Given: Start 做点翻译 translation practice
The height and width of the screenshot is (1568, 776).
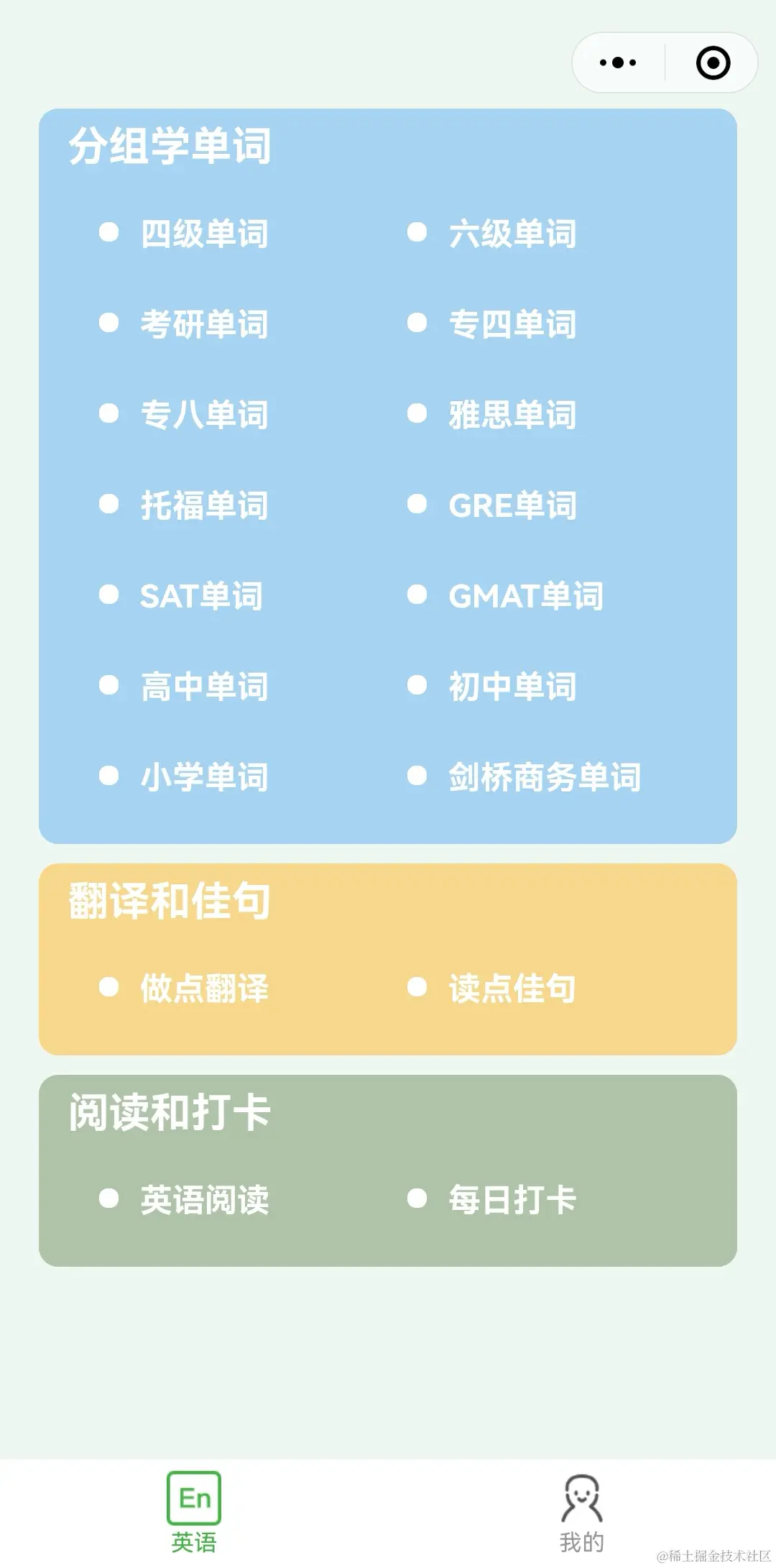Looking at the screenshot, I should [204, 989].
